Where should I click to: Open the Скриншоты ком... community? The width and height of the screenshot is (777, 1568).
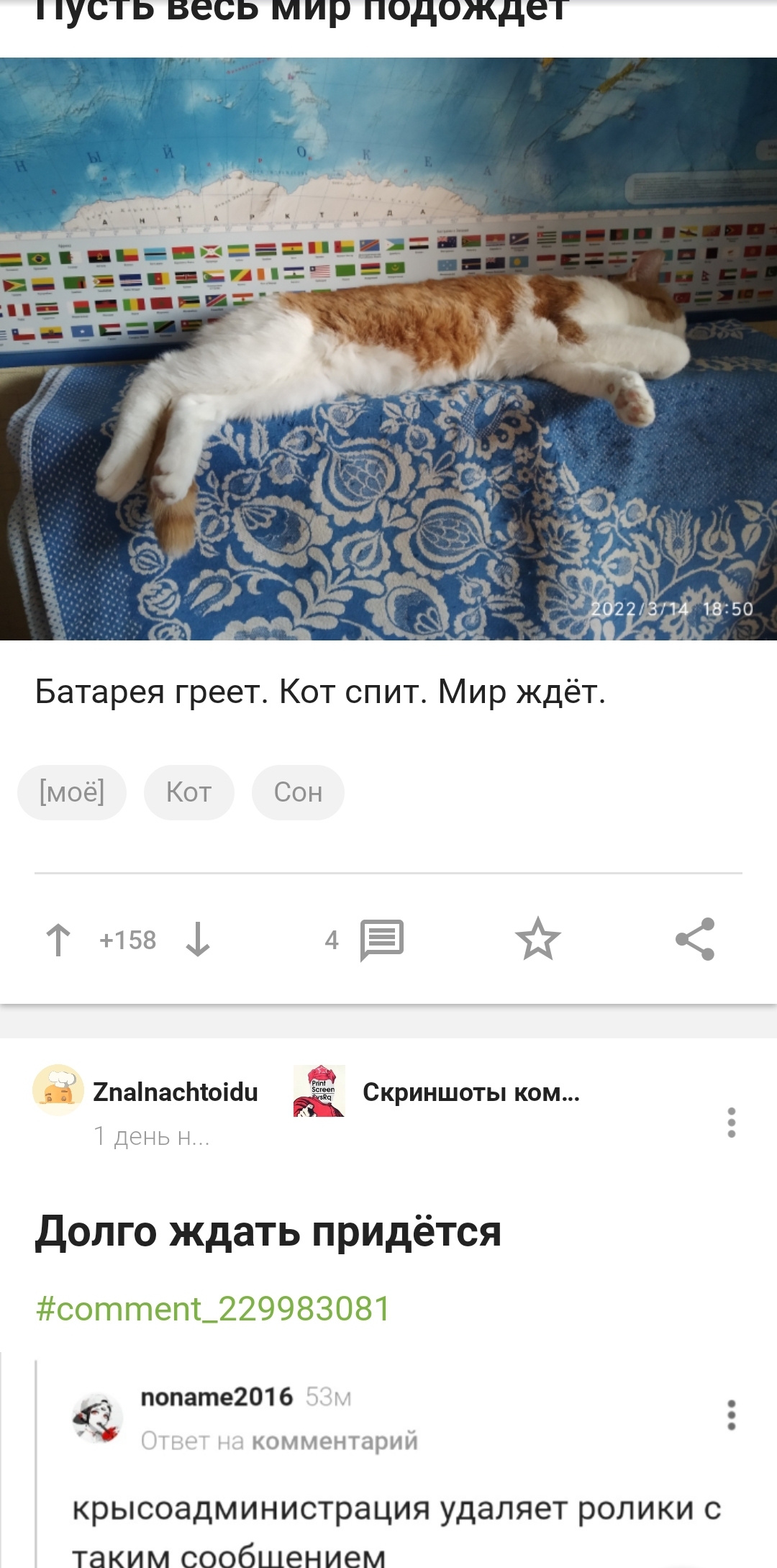pyautogui.click(x=471, y=1092)
